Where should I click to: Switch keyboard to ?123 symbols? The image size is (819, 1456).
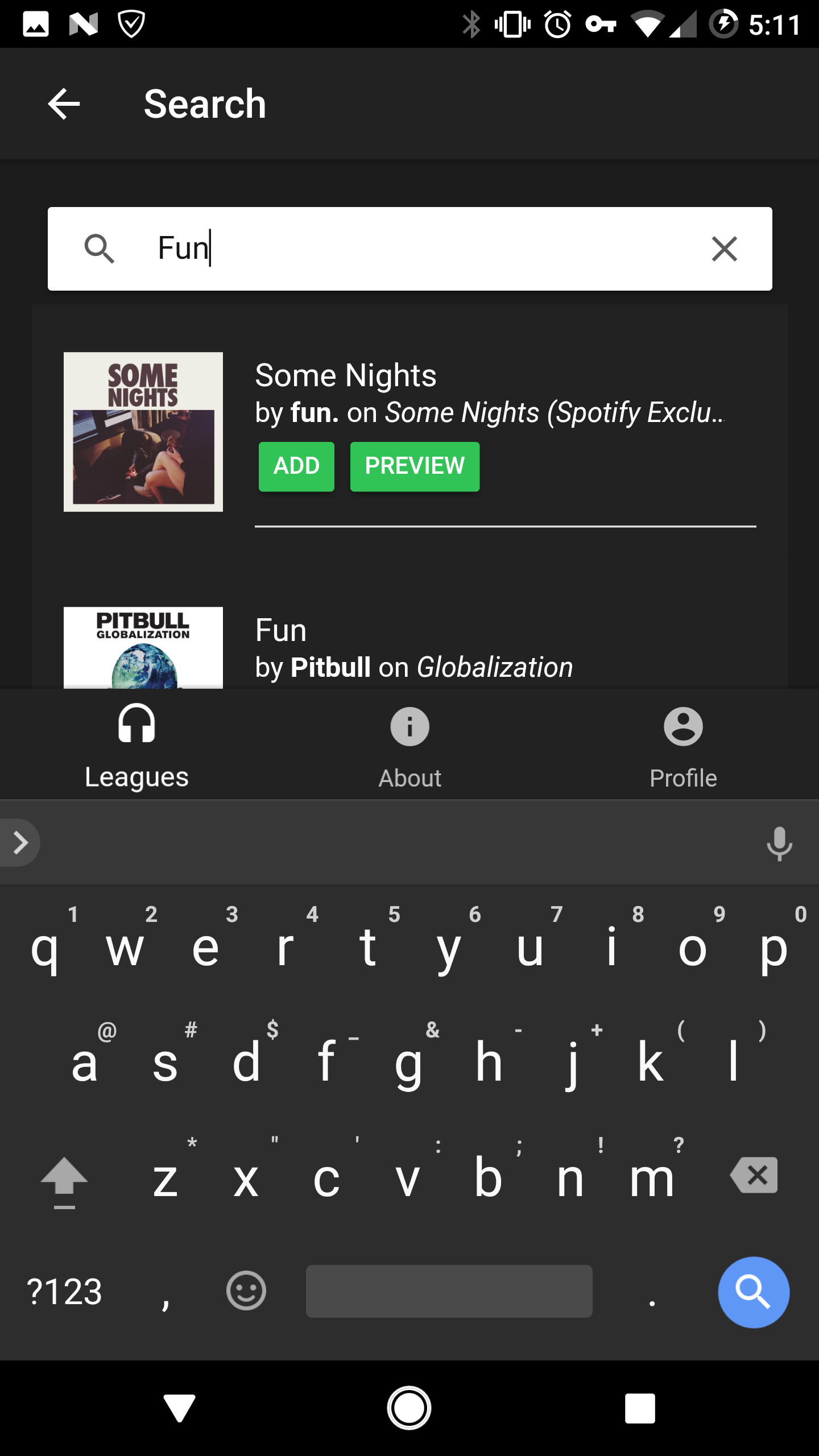(64, 1291)
